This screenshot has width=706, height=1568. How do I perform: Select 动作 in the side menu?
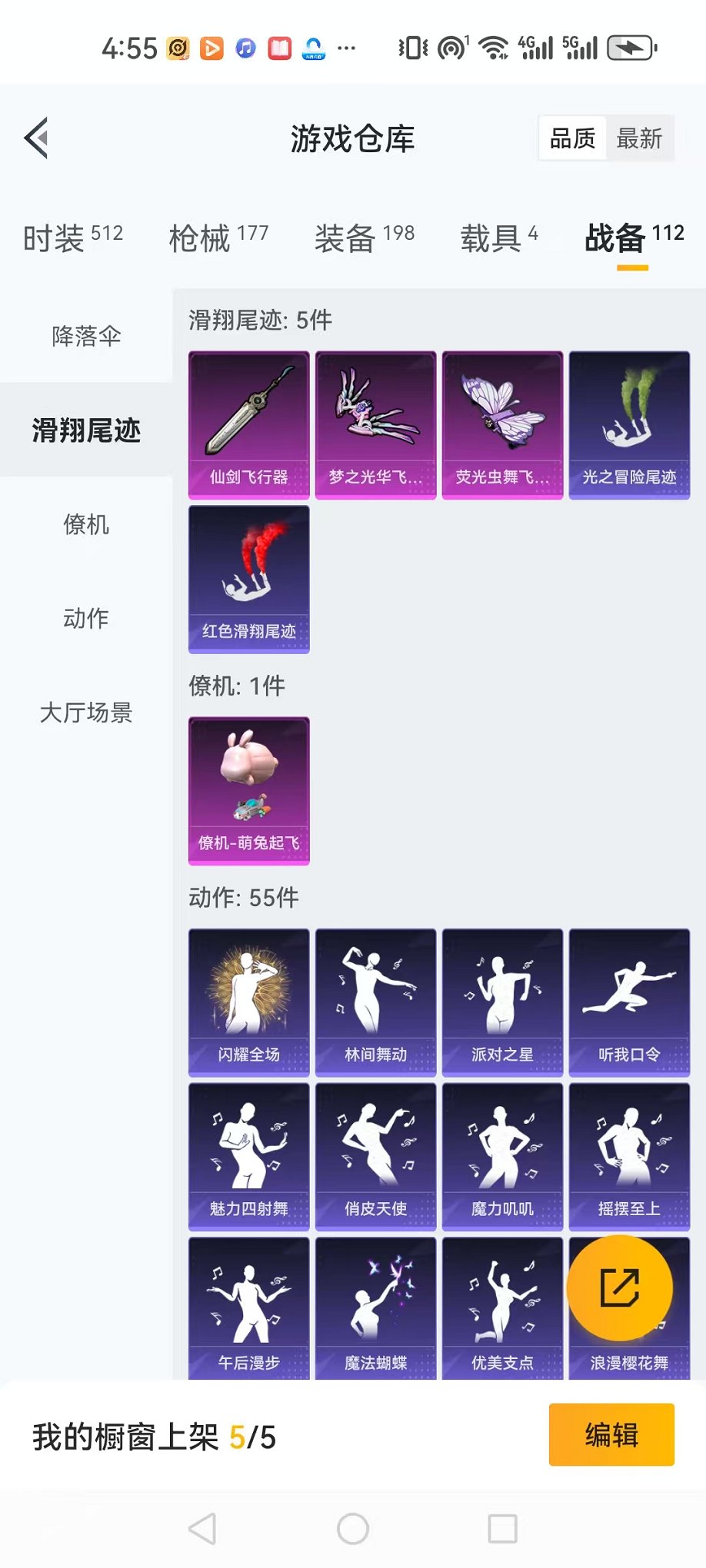coord(86,619)
